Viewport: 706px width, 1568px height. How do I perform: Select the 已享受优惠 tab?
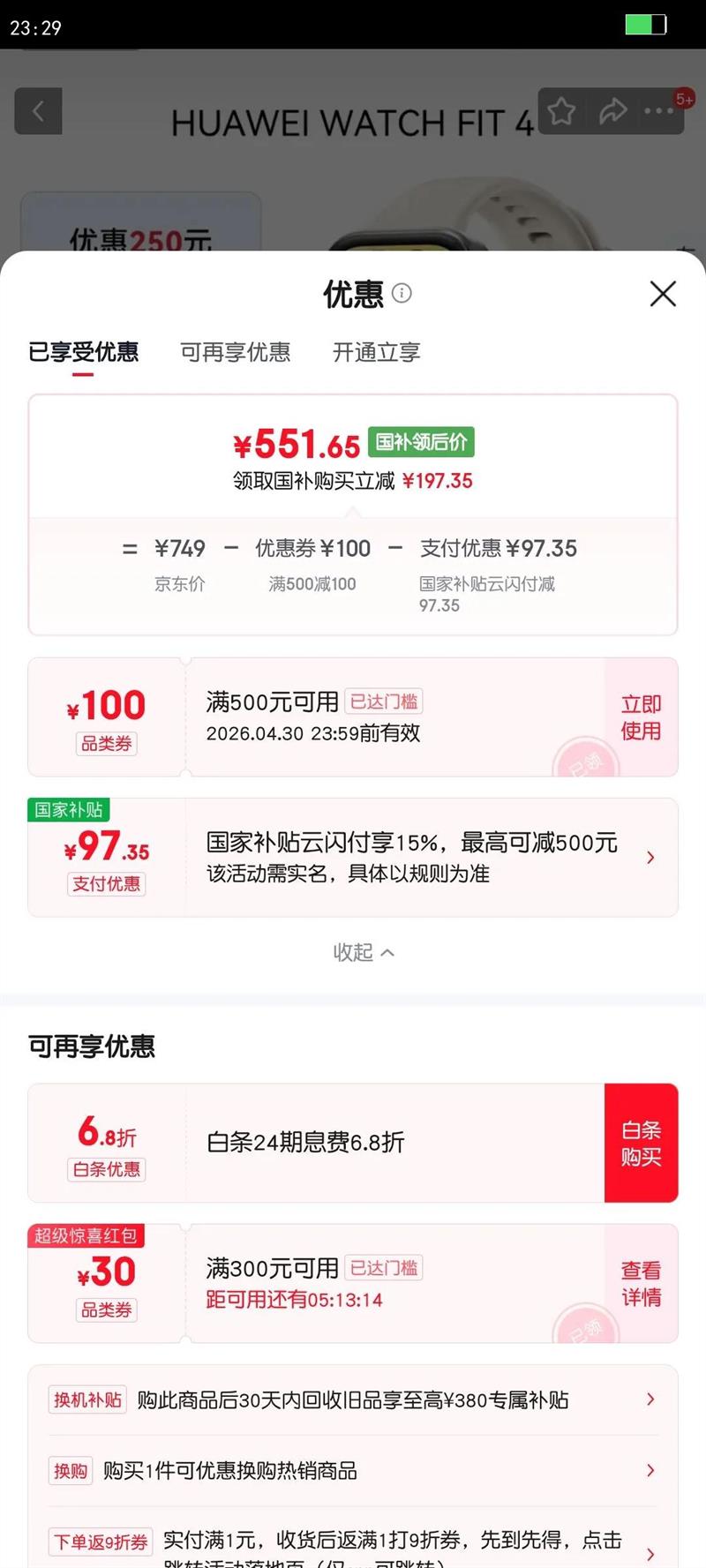coord(82,353)
